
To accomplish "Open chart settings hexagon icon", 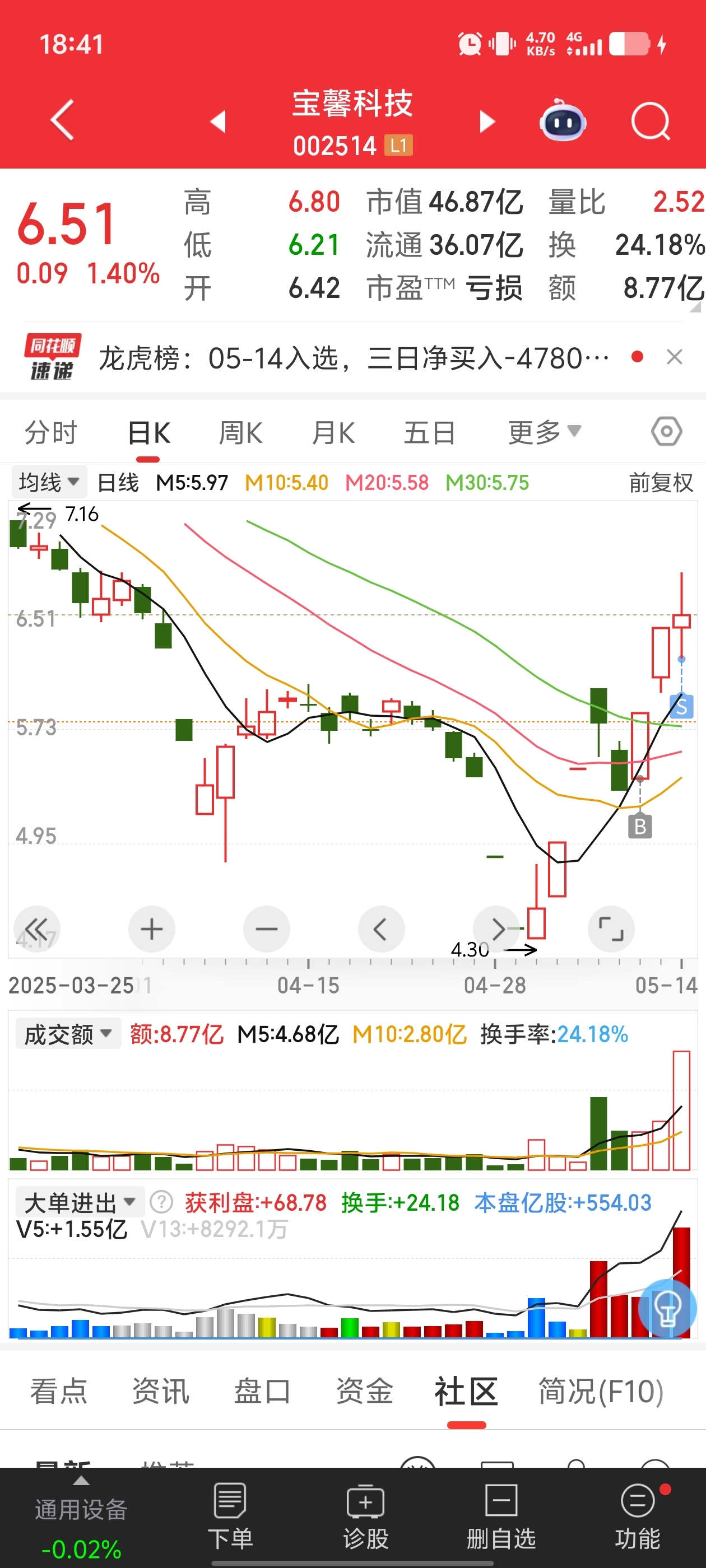I will 666,432.
